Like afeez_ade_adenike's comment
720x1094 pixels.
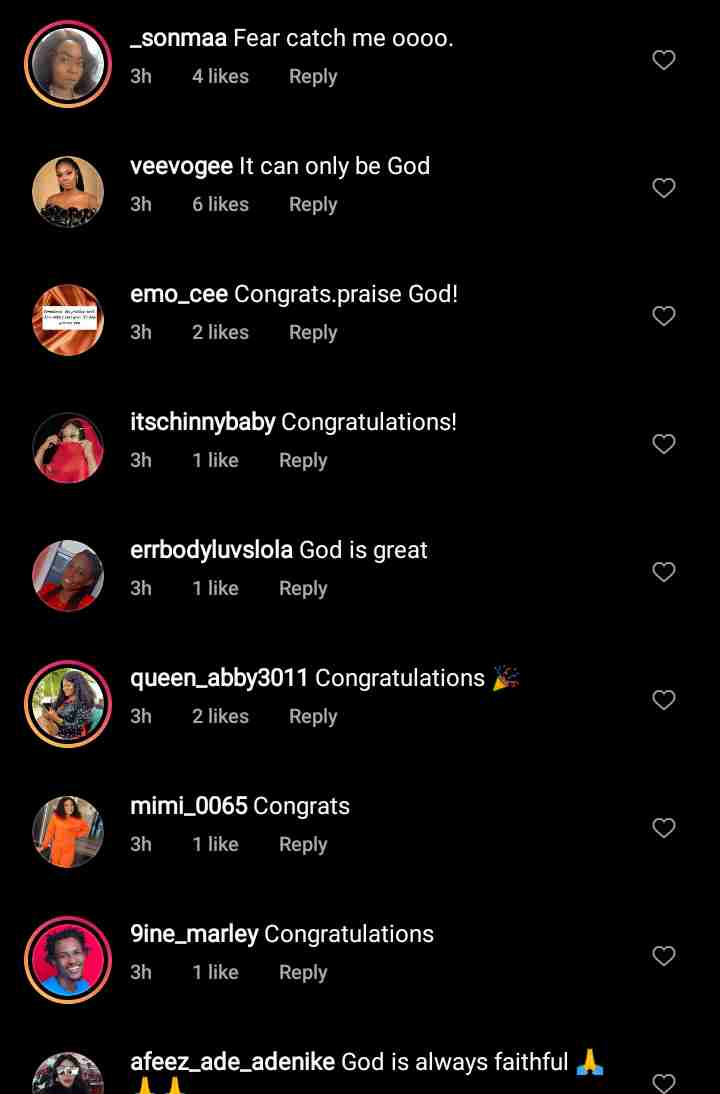664,1082
